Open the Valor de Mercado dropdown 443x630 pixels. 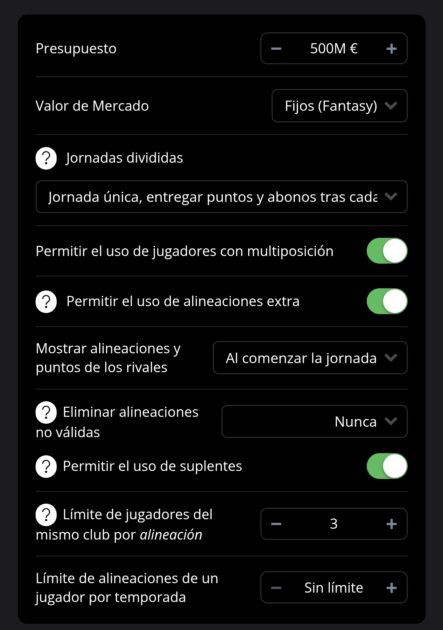(339, 106)
